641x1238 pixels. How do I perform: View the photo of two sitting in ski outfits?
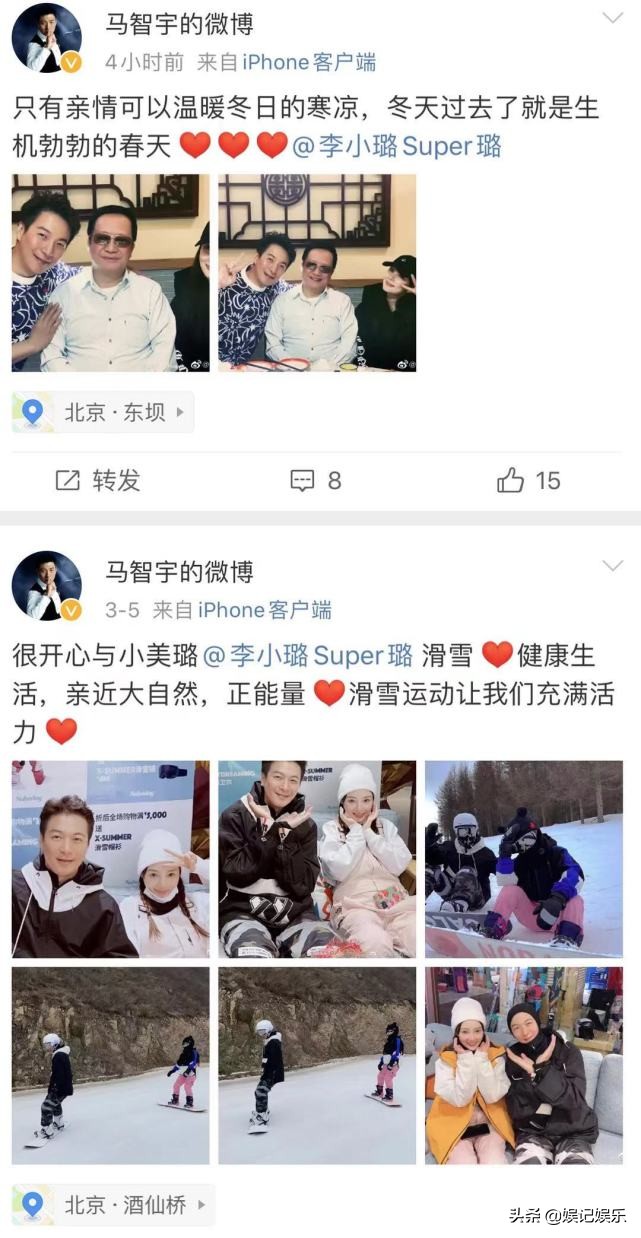[x=317, y=859]
